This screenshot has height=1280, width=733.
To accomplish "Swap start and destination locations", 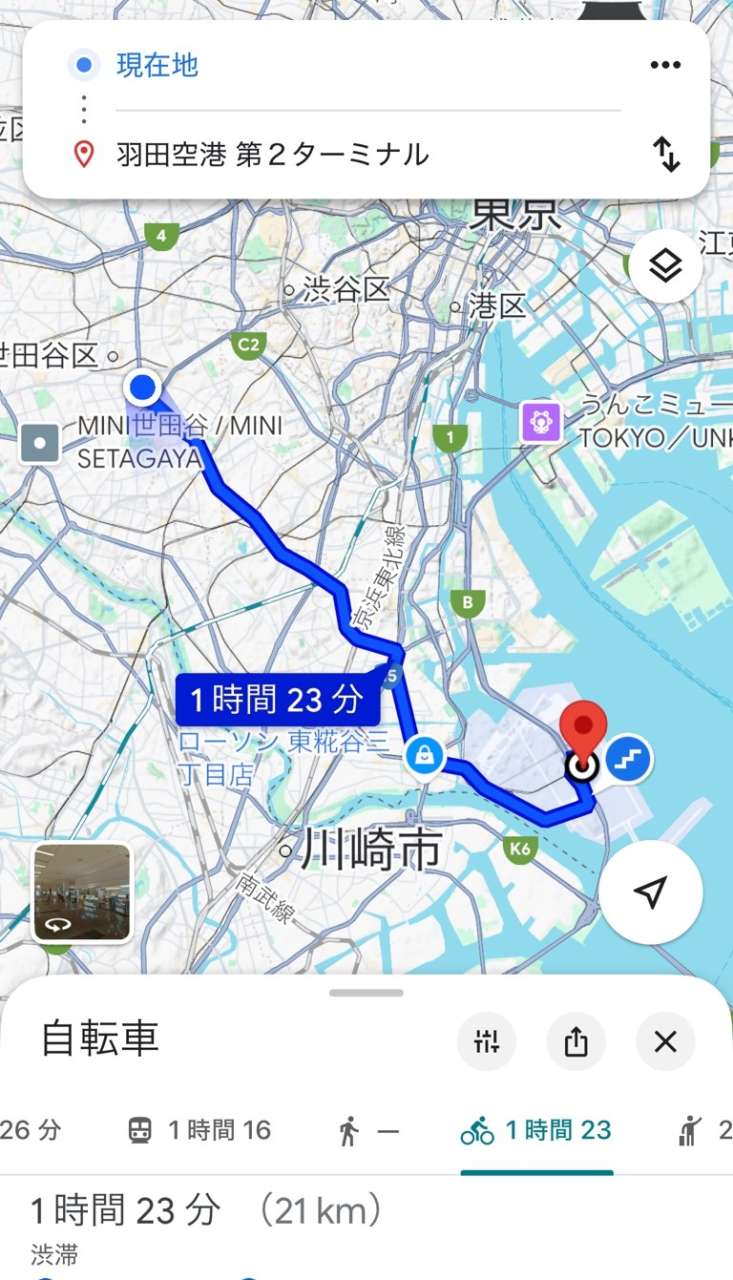I will [x=666, y=154].
